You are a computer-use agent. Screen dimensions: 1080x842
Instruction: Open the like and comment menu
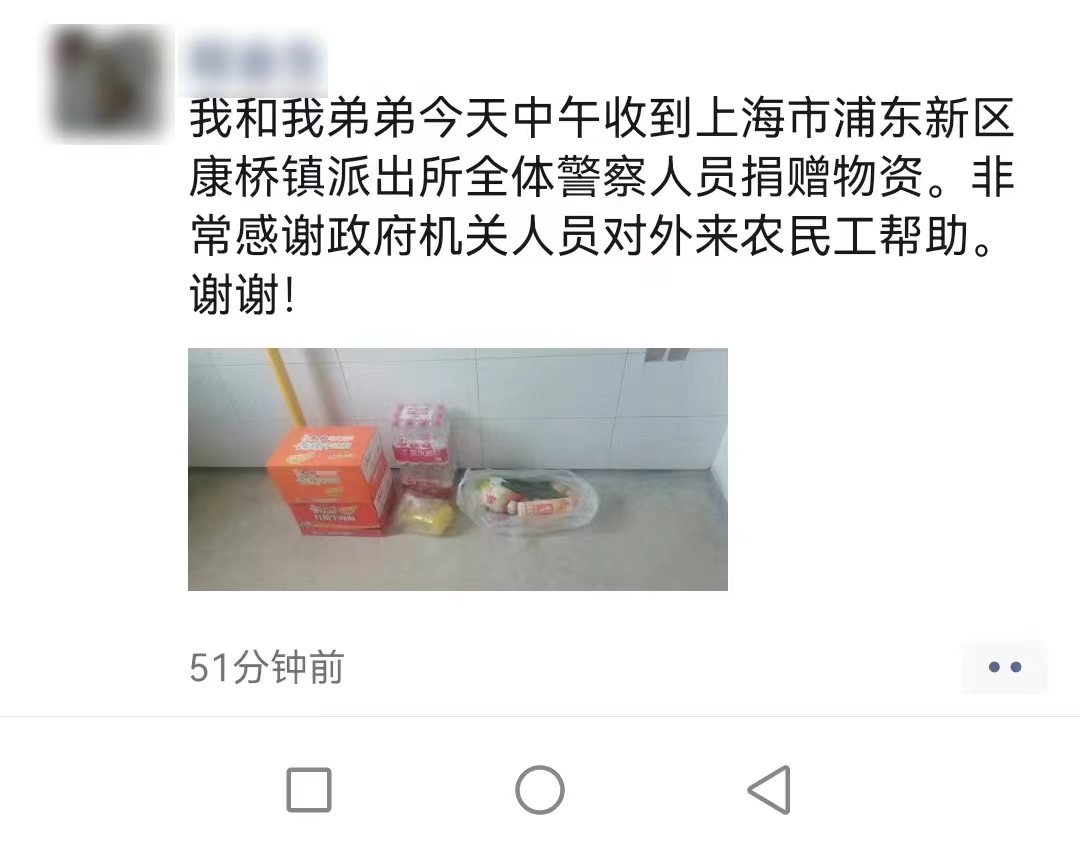coord(1004,667)
